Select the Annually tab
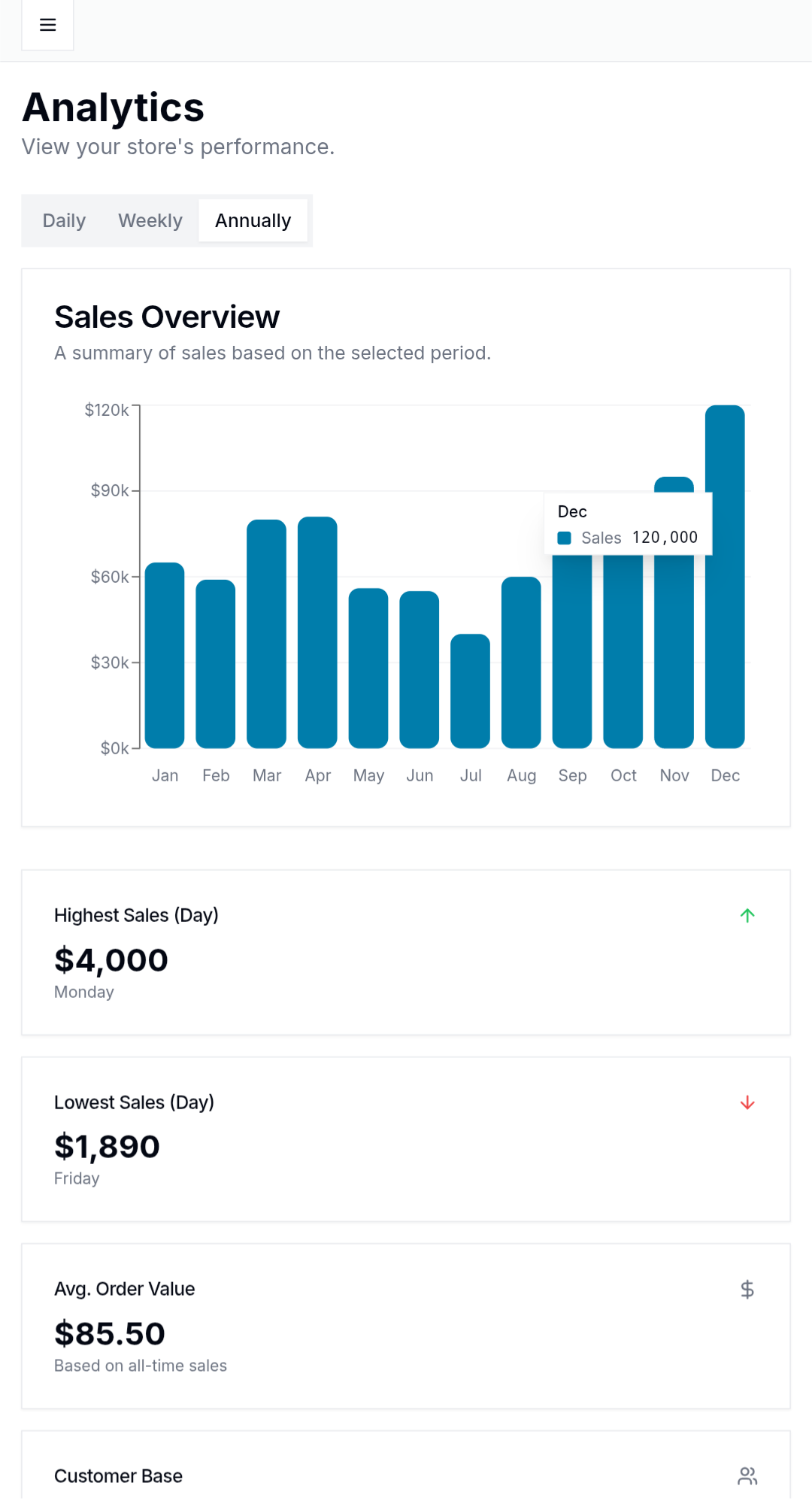Screen dimensions: 812x1510 253,220
